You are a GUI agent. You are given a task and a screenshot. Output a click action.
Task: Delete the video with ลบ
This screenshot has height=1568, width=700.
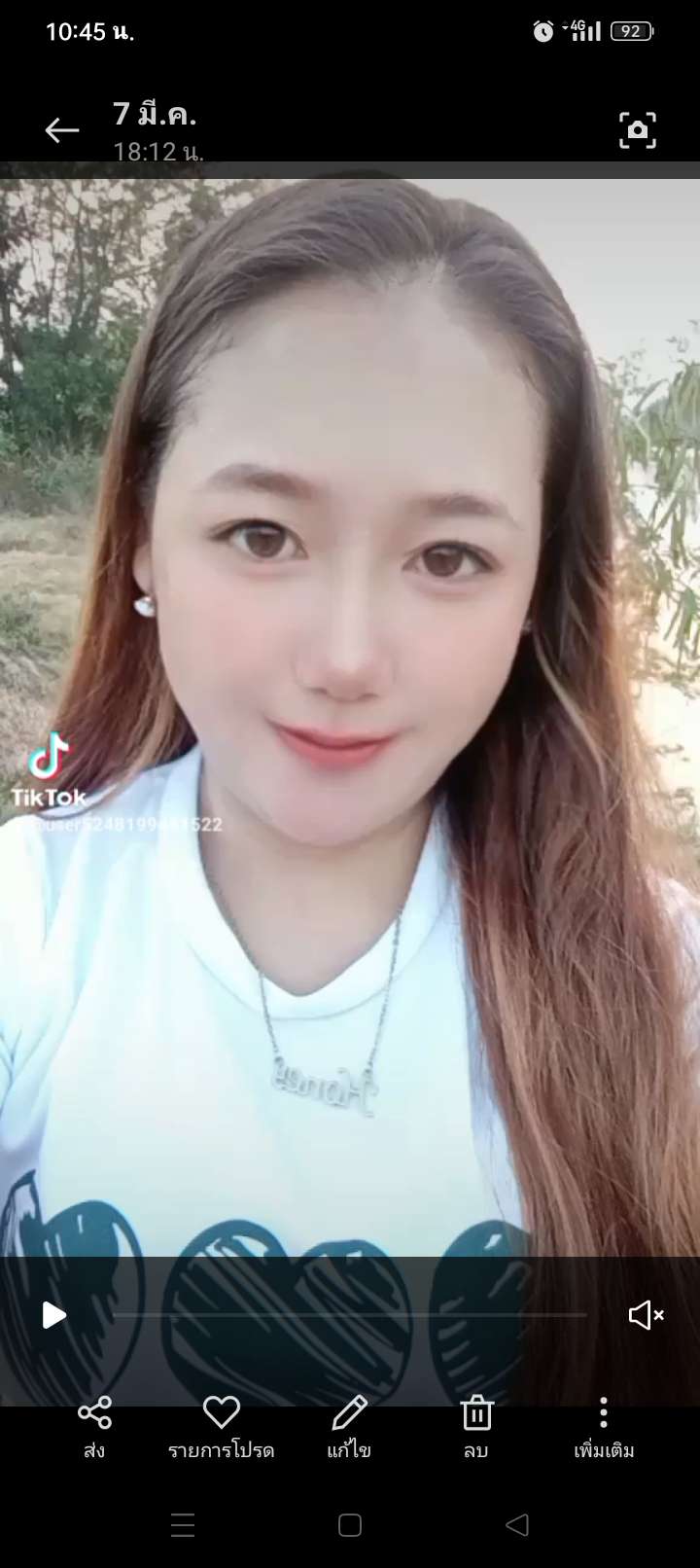(x=476, y=1425)
